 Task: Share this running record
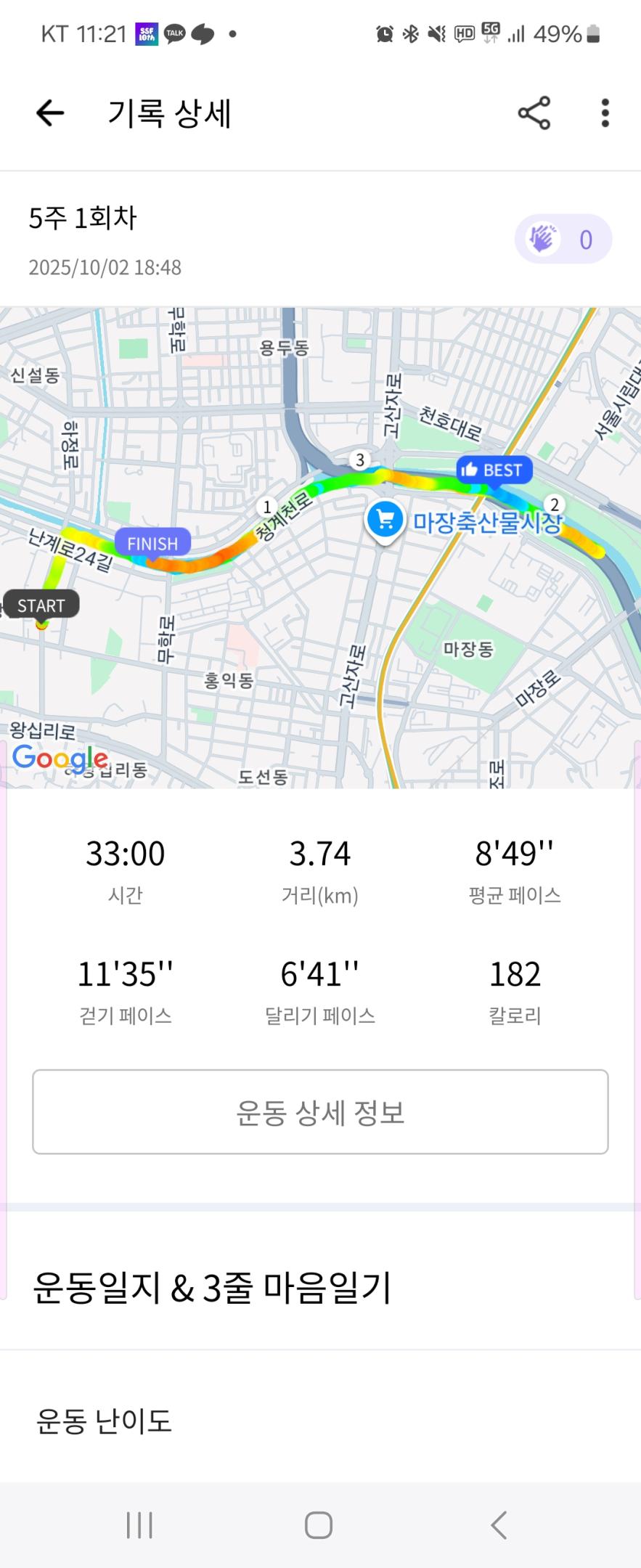[534, 113]
